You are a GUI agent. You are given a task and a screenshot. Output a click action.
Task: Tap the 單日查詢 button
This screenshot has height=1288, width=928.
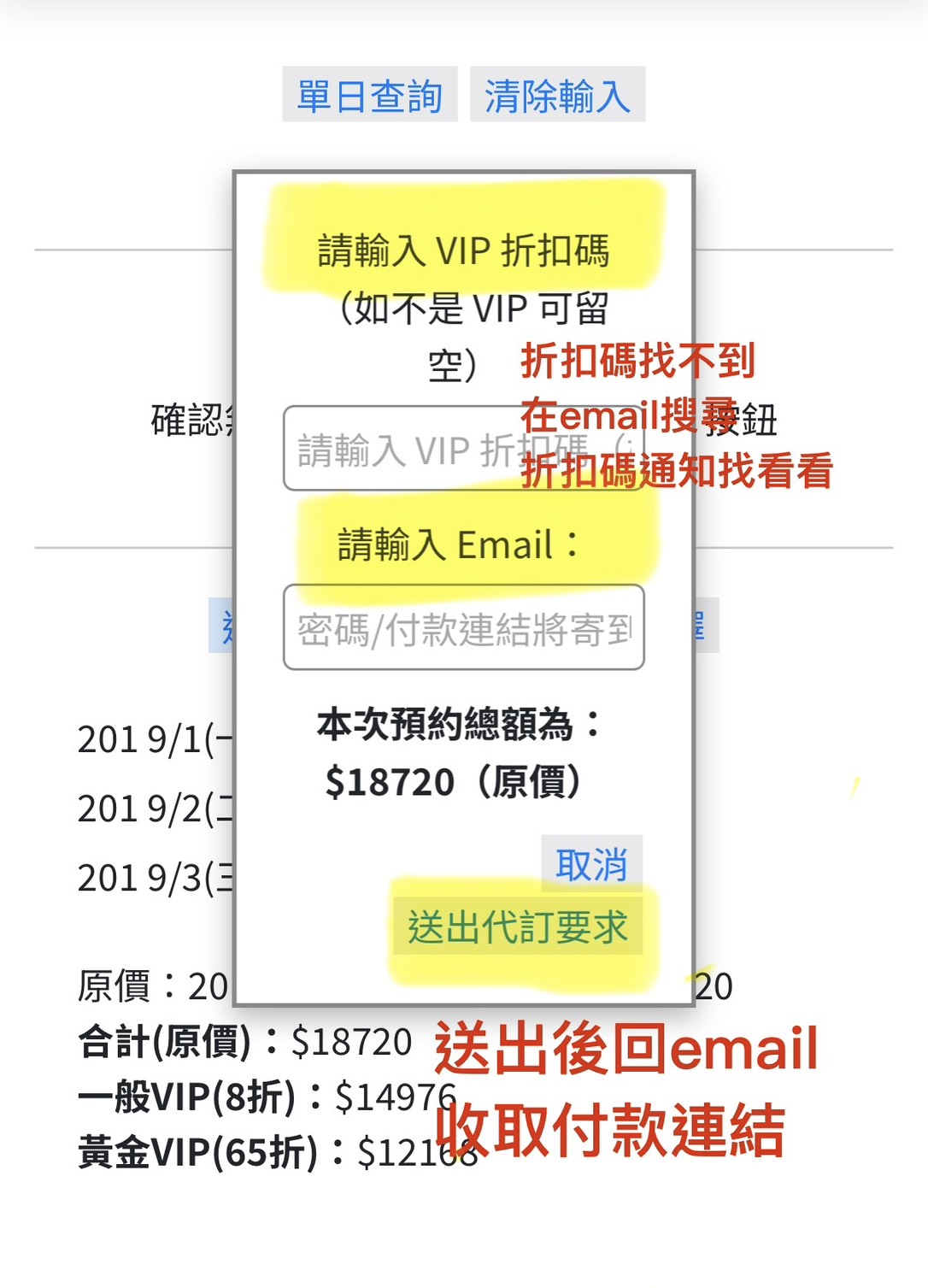coord(369,95)
